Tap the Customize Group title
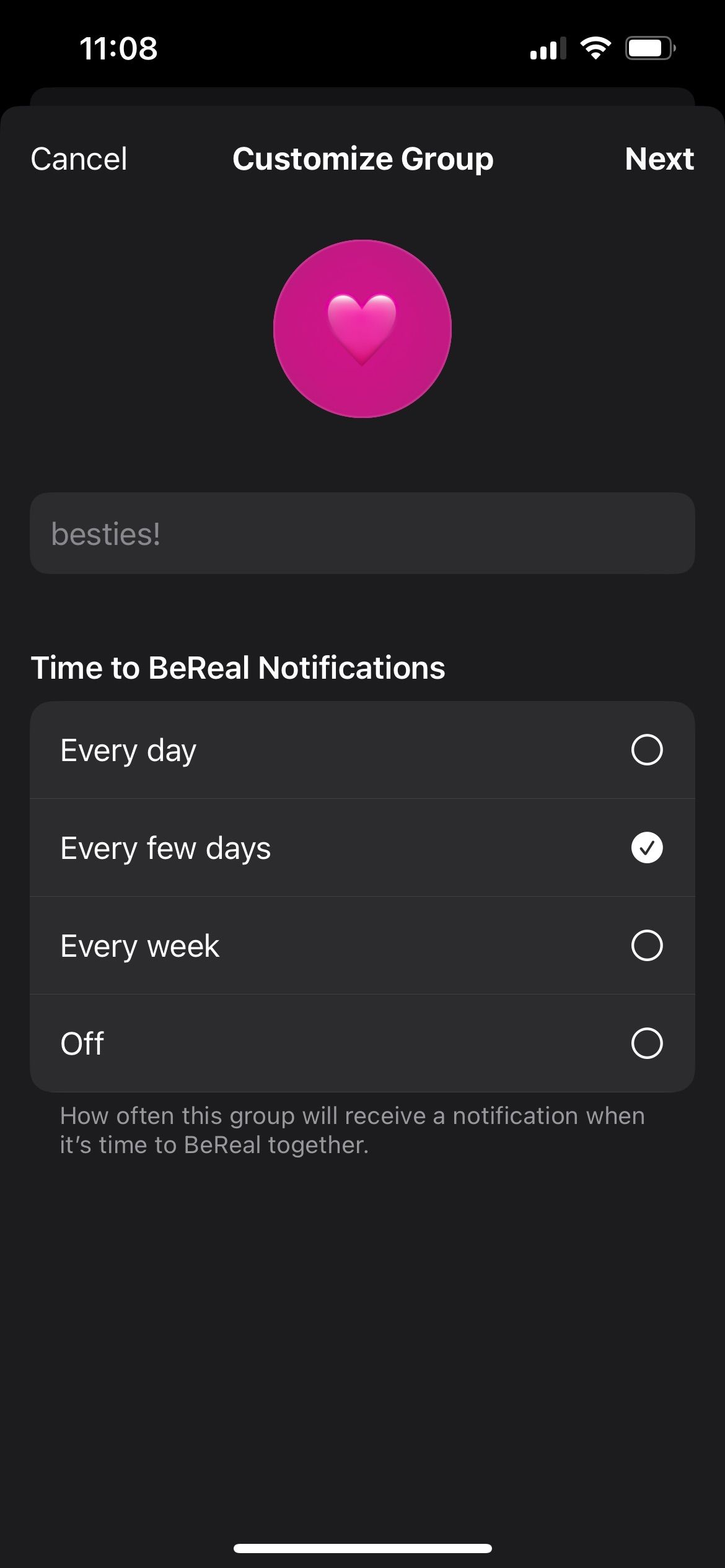The width and height of the screenshot is (725, 1568). point(362,159)
